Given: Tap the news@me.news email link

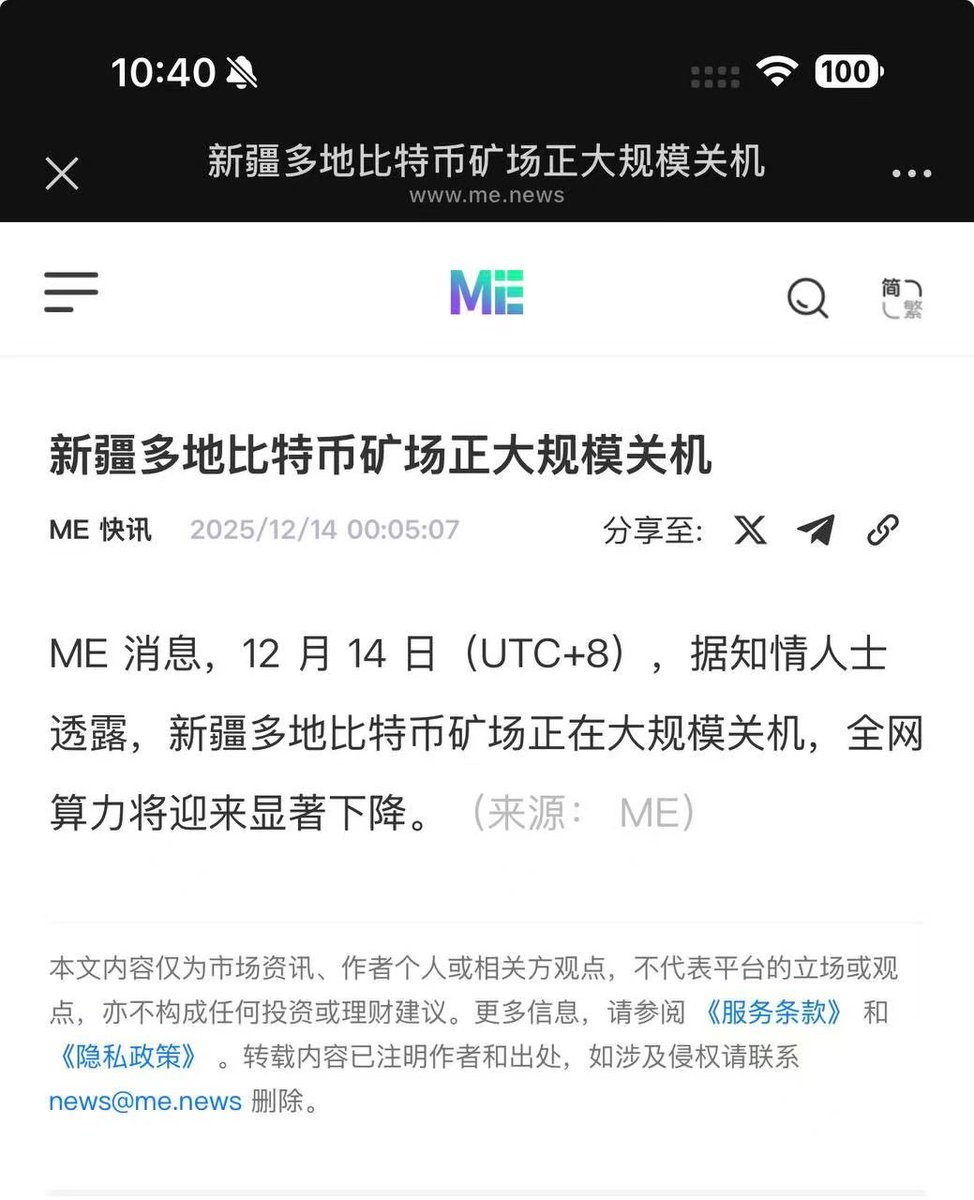Looking at the screenshot, I should point(145,1102).
